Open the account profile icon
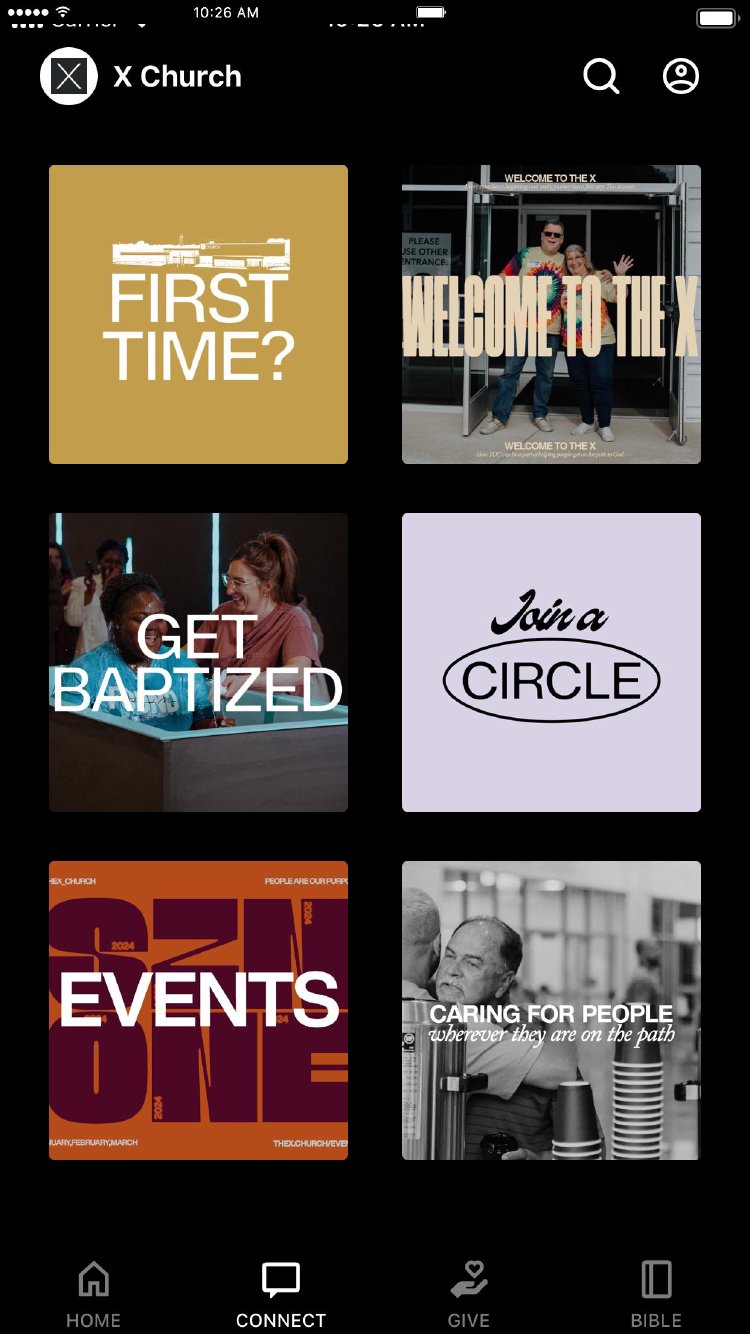 pyautogui.click(x=681, y=76)
